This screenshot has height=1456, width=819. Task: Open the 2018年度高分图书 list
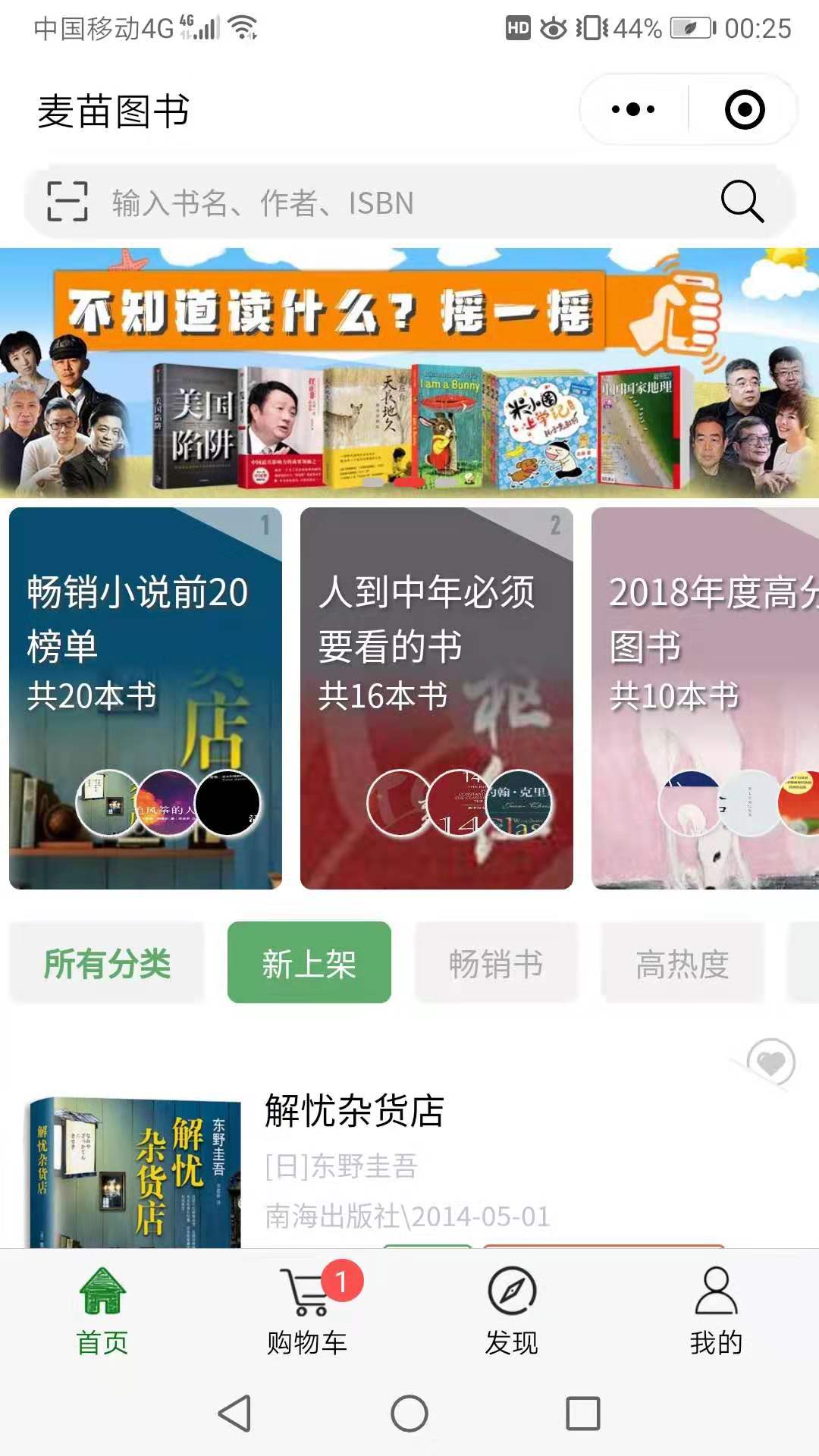pyautogui.click(x=705, y=698)
